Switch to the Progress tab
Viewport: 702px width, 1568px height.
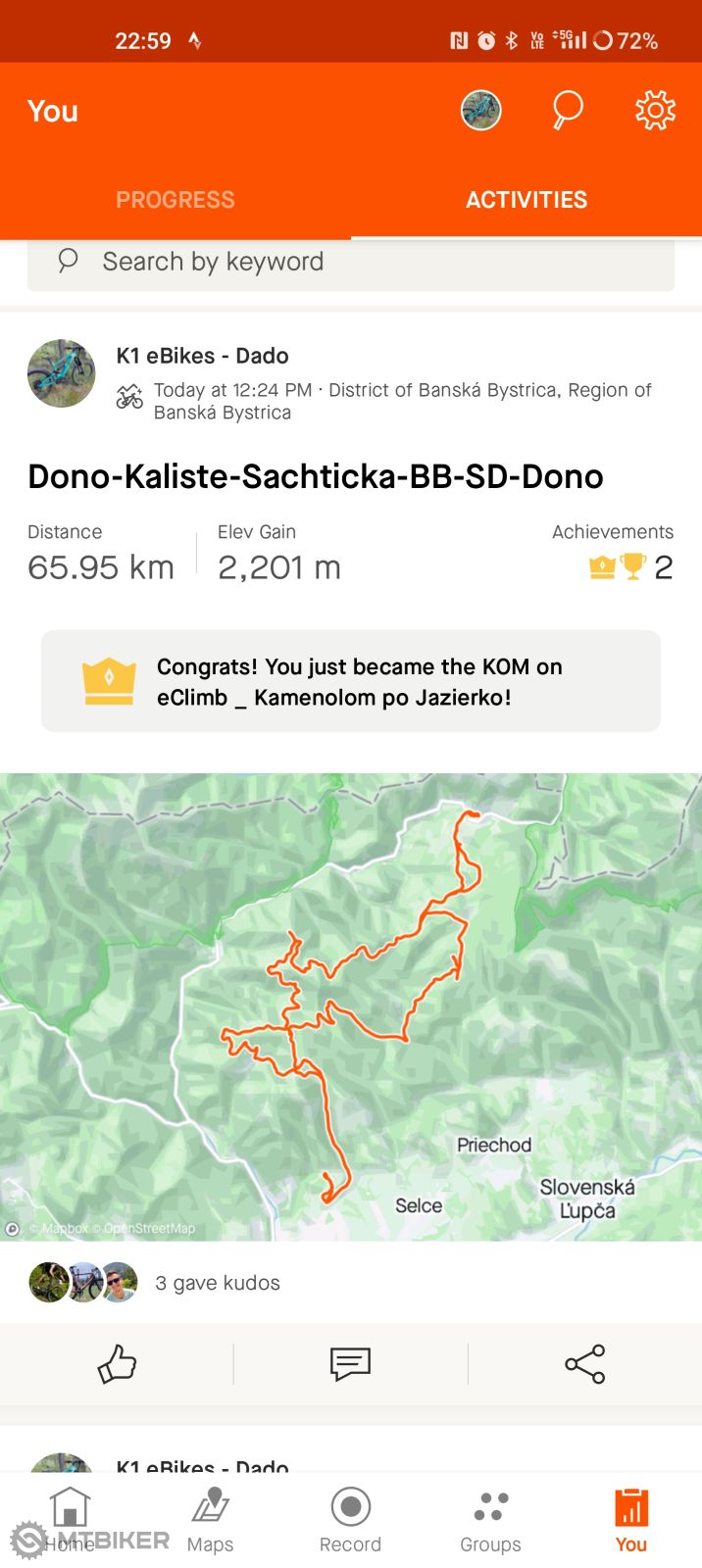click(x=175, y=200)
